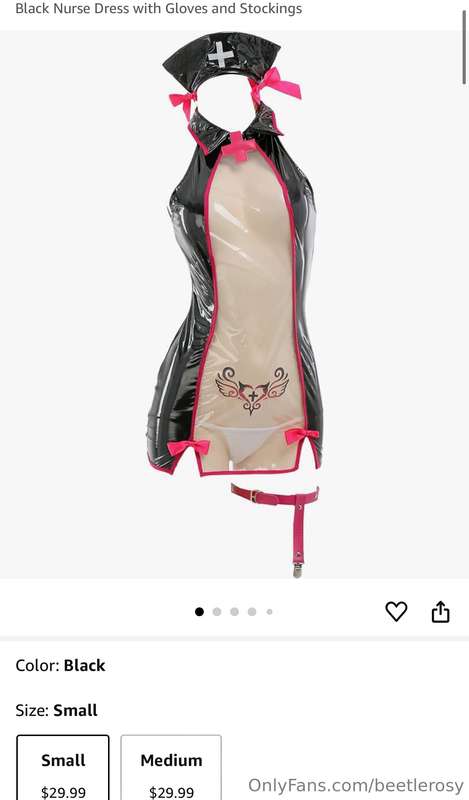Add this dress to your wish list

396,611
